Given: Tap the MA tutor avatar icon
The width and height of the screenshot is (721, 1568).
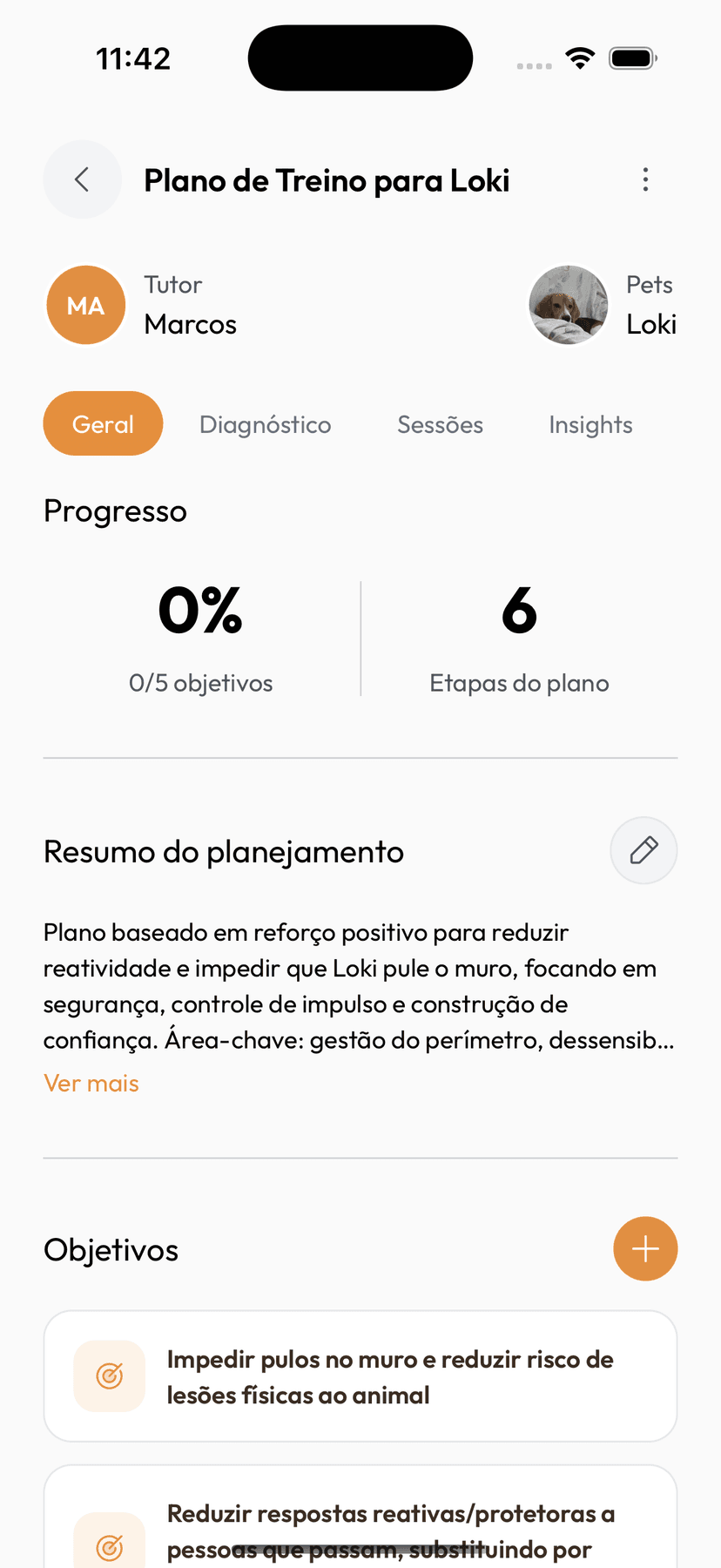Looking at the screenshot, I should point(85,305).
